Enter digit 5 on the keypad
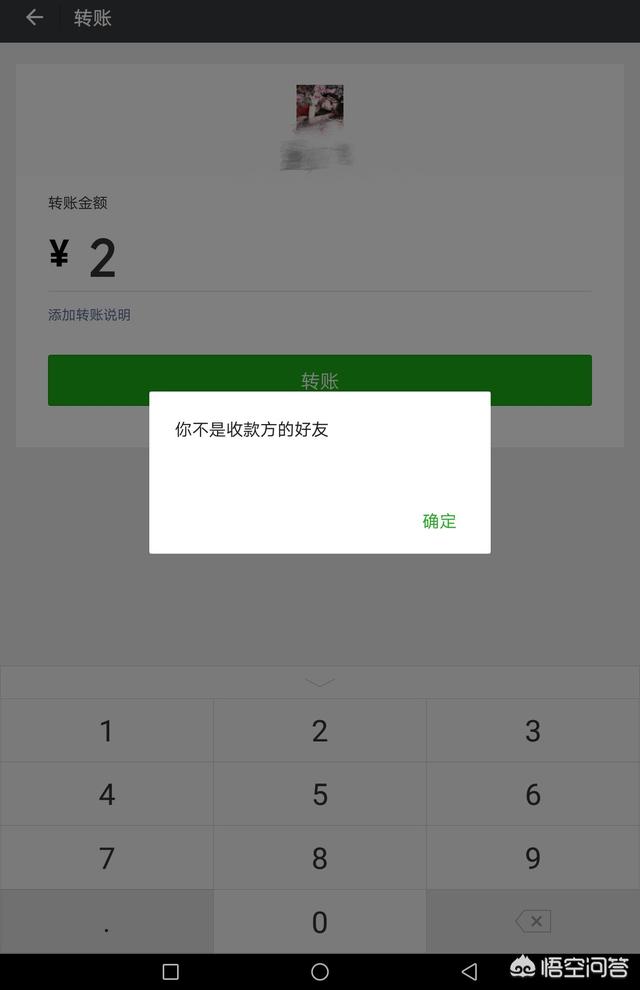This screenshot has width=640, height=990. (320, 795)
